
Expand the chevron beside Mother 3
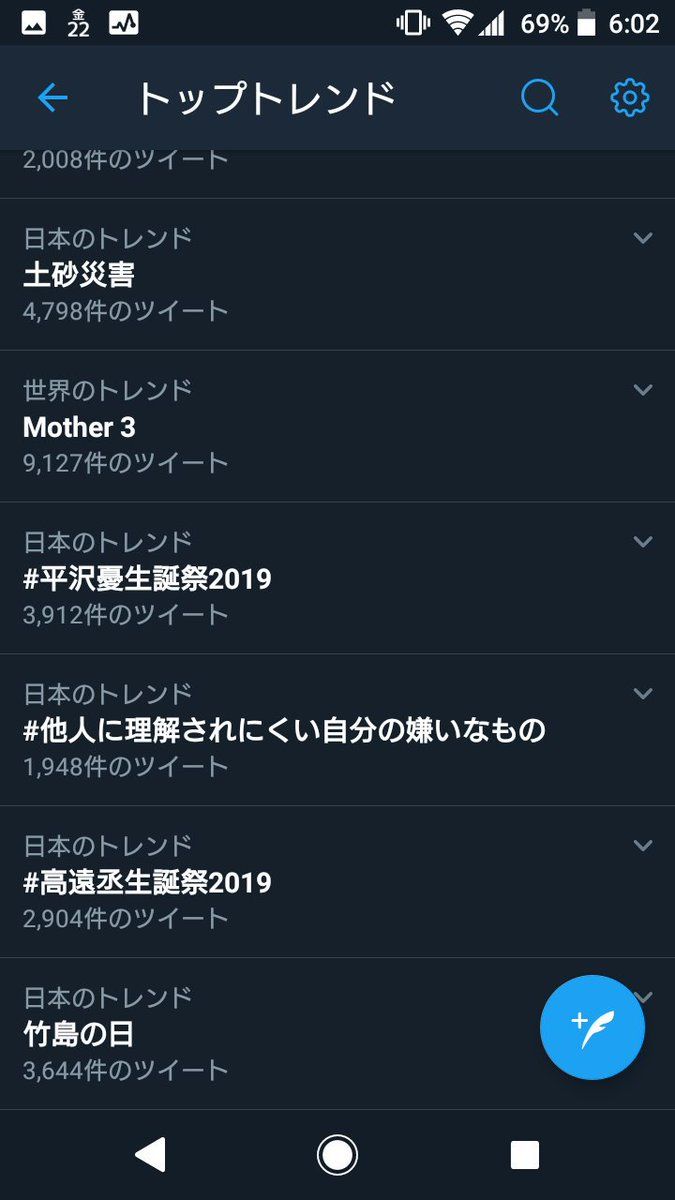click(643, 390)
